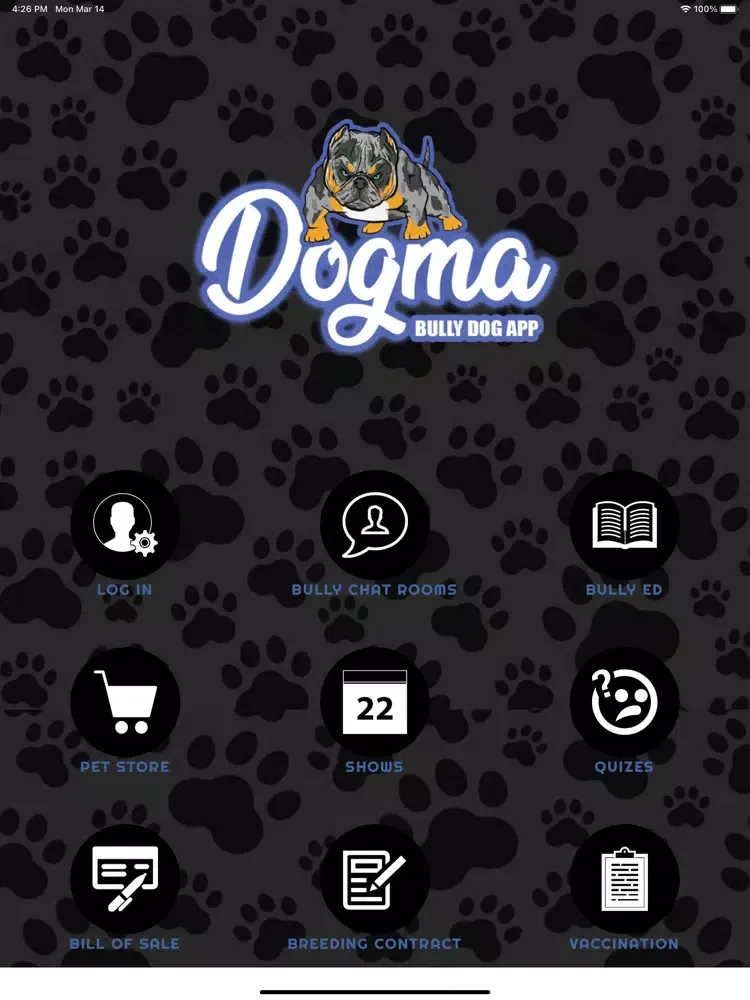The width and height of the screenshot is (750, 1000).
Task: Select the Breeding Contract option
Action: tap(374, 879)
